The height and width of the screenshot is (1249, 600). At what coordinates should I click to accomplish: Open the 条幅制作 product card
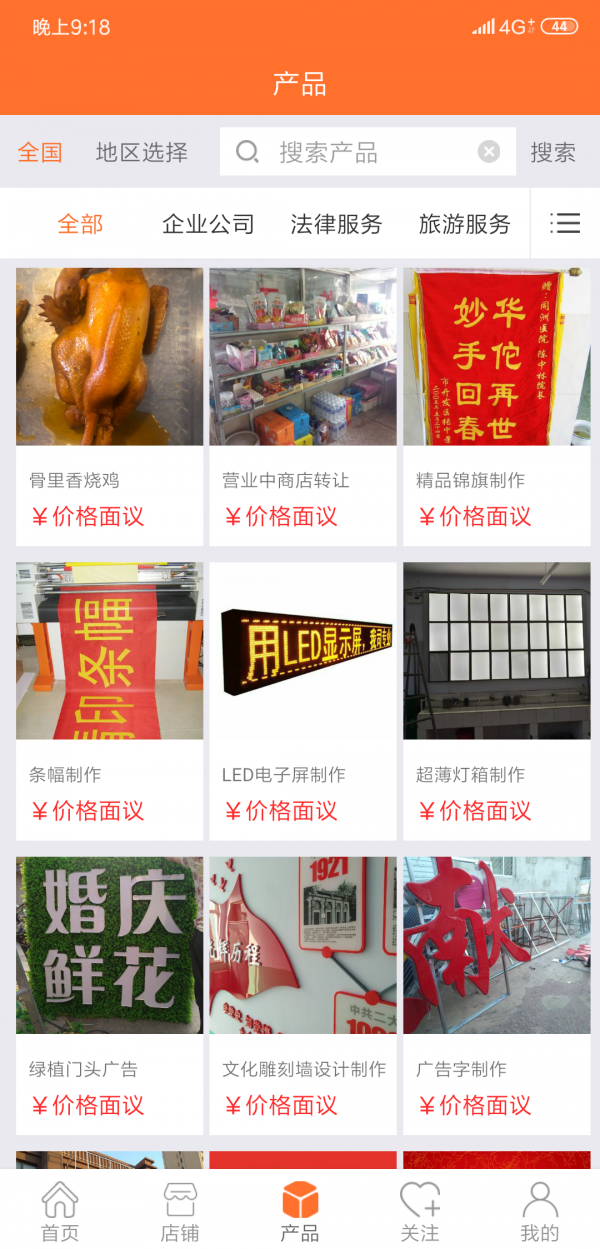109,700
